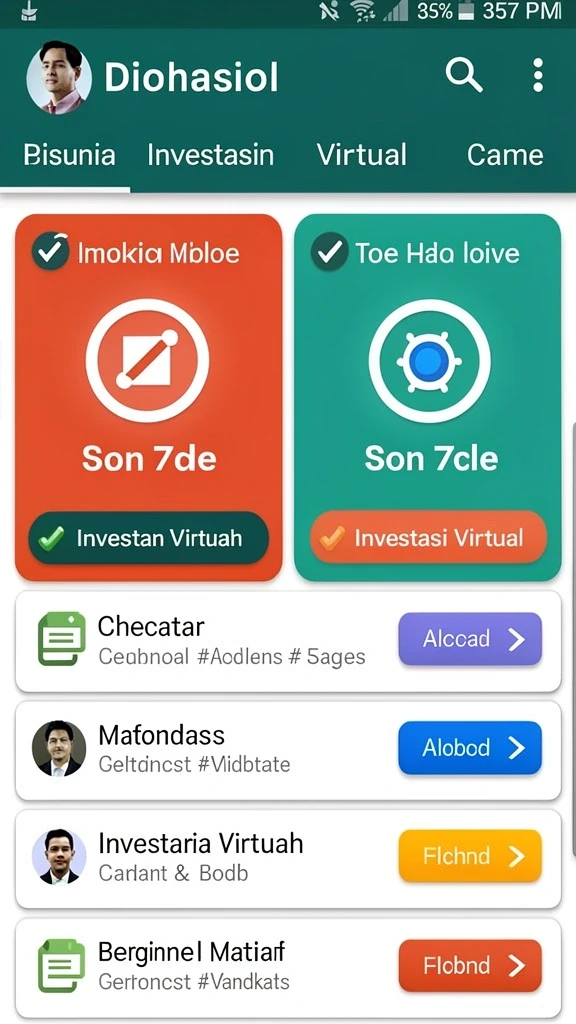Tap the yellow Flchnd button
The image size is (576, 1024).
coord(470,856)
